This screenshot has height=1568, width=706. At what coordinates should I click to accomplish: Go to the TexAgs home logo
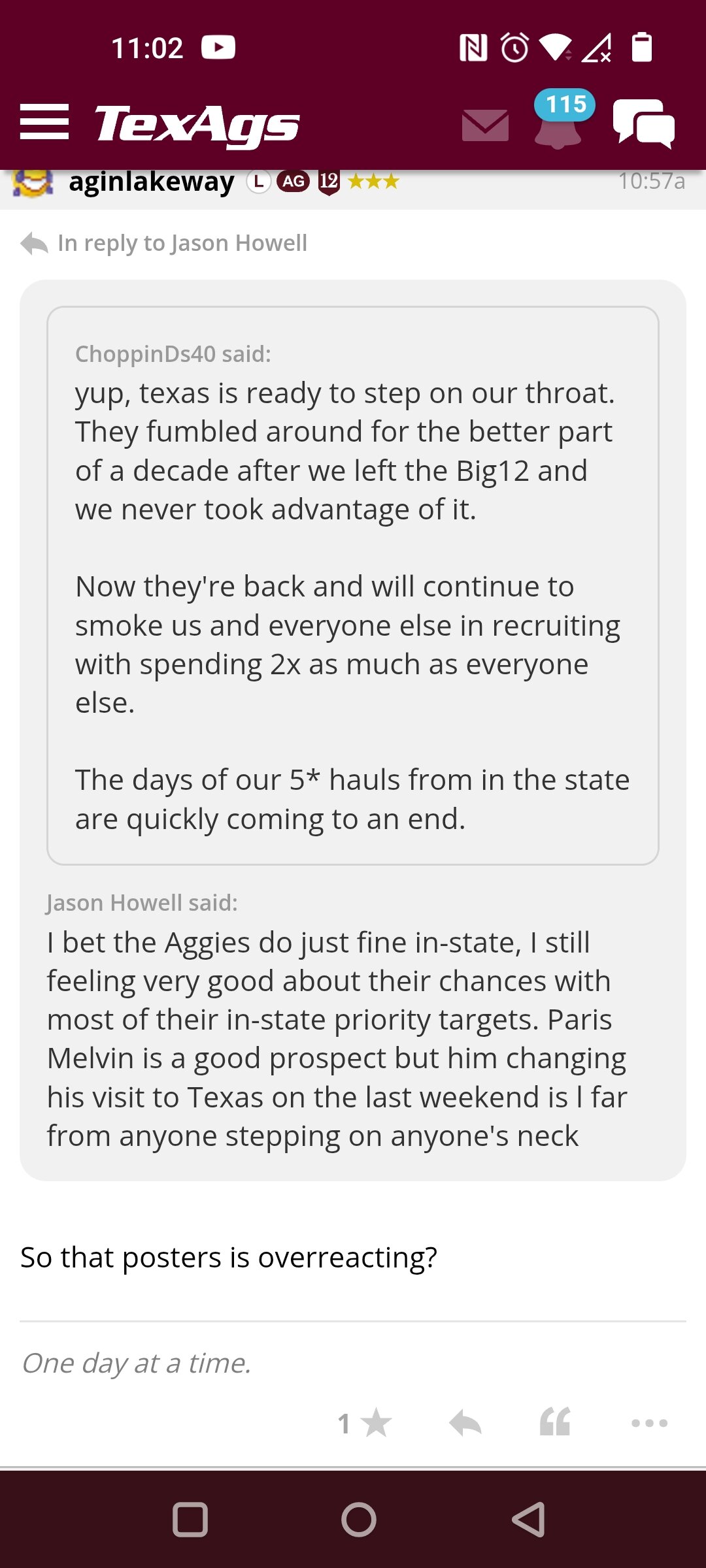pyautogui.click(x=197, y=124)
